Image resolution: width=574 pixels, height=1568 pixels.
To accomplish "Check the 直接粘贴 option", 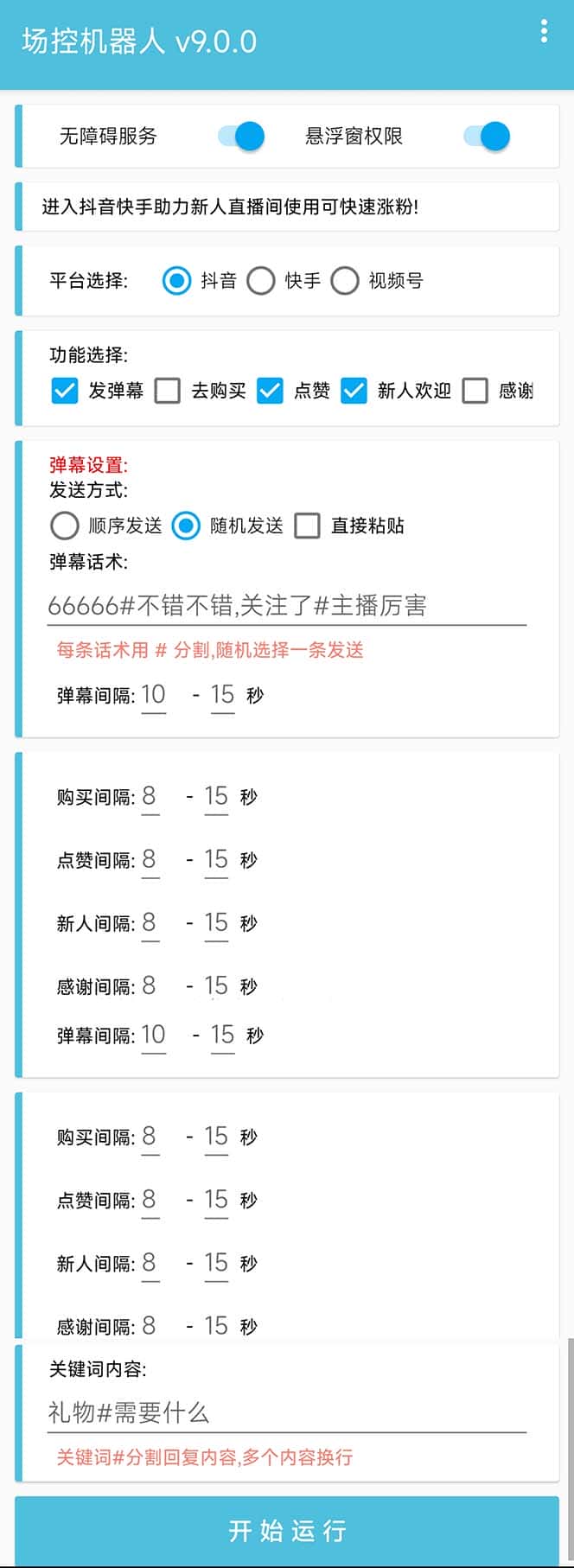I will (x=307, y=526).
